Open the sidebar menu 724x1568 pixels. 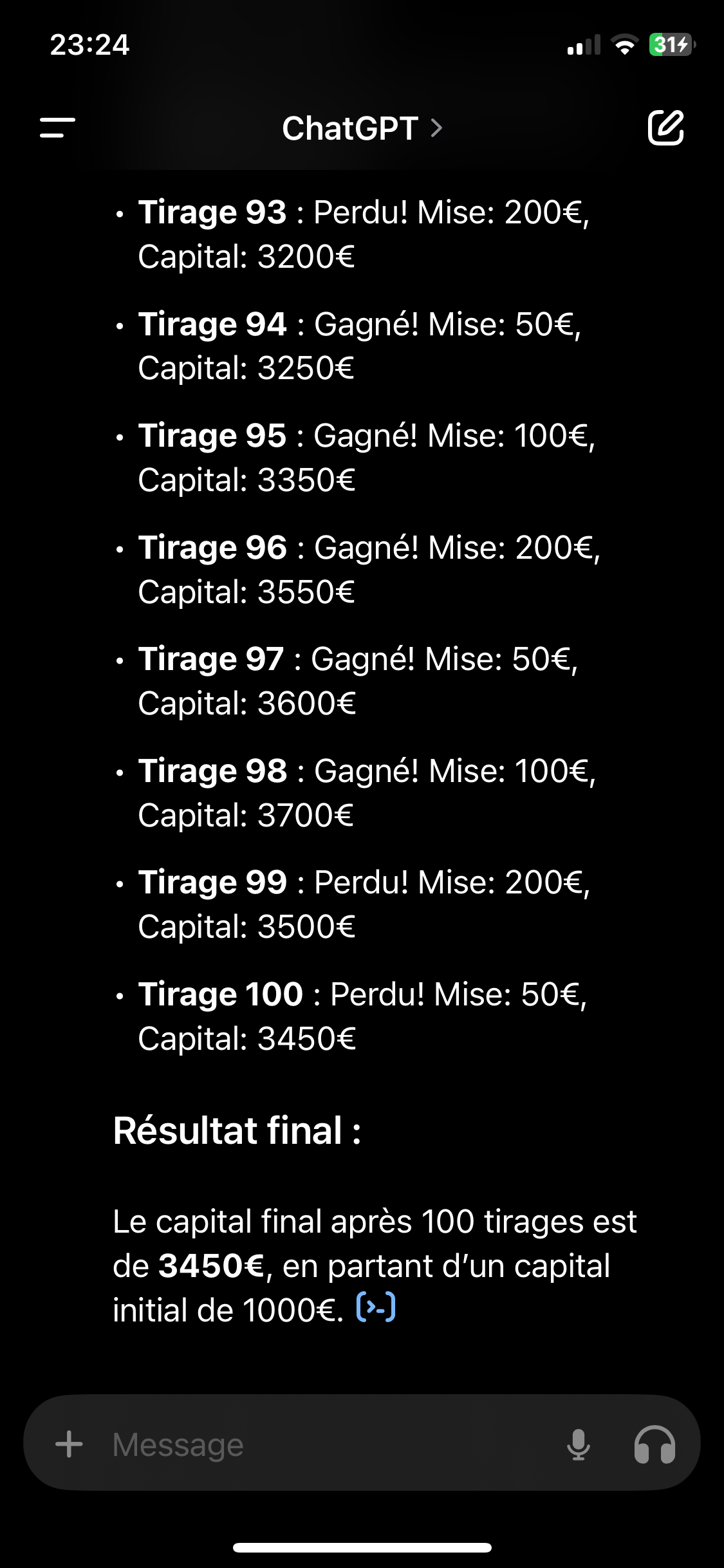(x=57, y=127)
